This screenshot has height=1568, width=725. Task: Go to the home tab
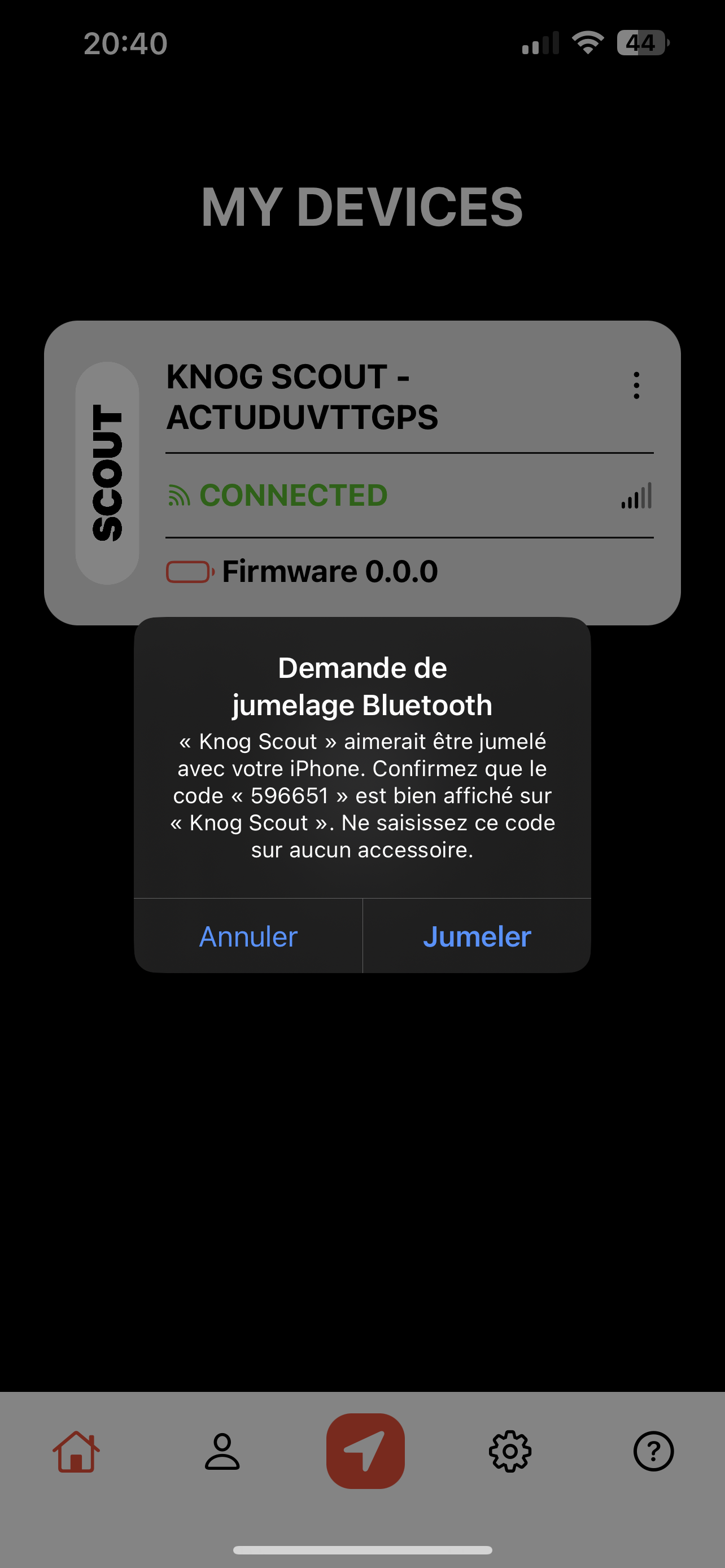click(x=76, y=1452)
